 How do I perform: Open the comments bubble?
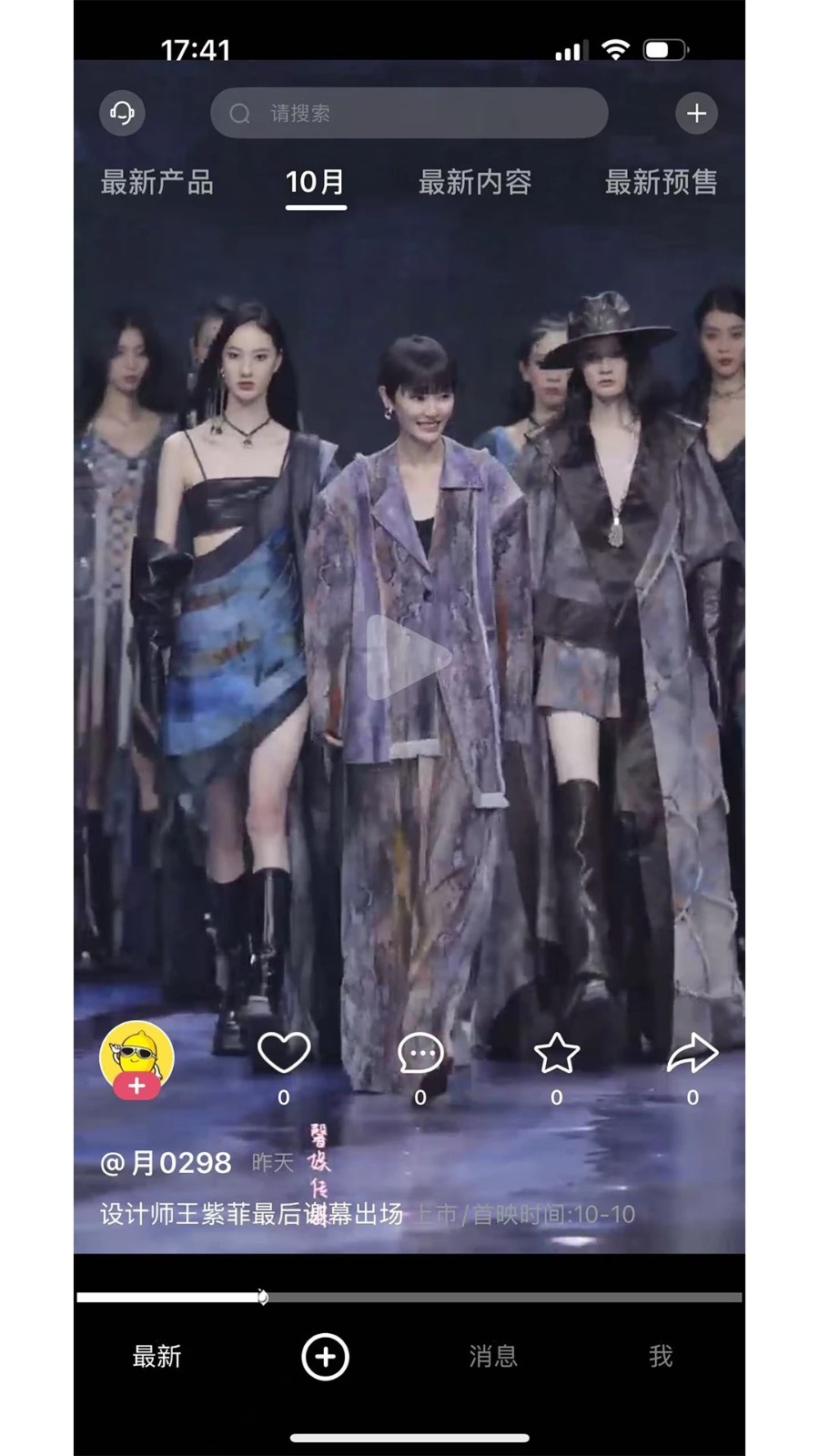tap(420, 1054)
